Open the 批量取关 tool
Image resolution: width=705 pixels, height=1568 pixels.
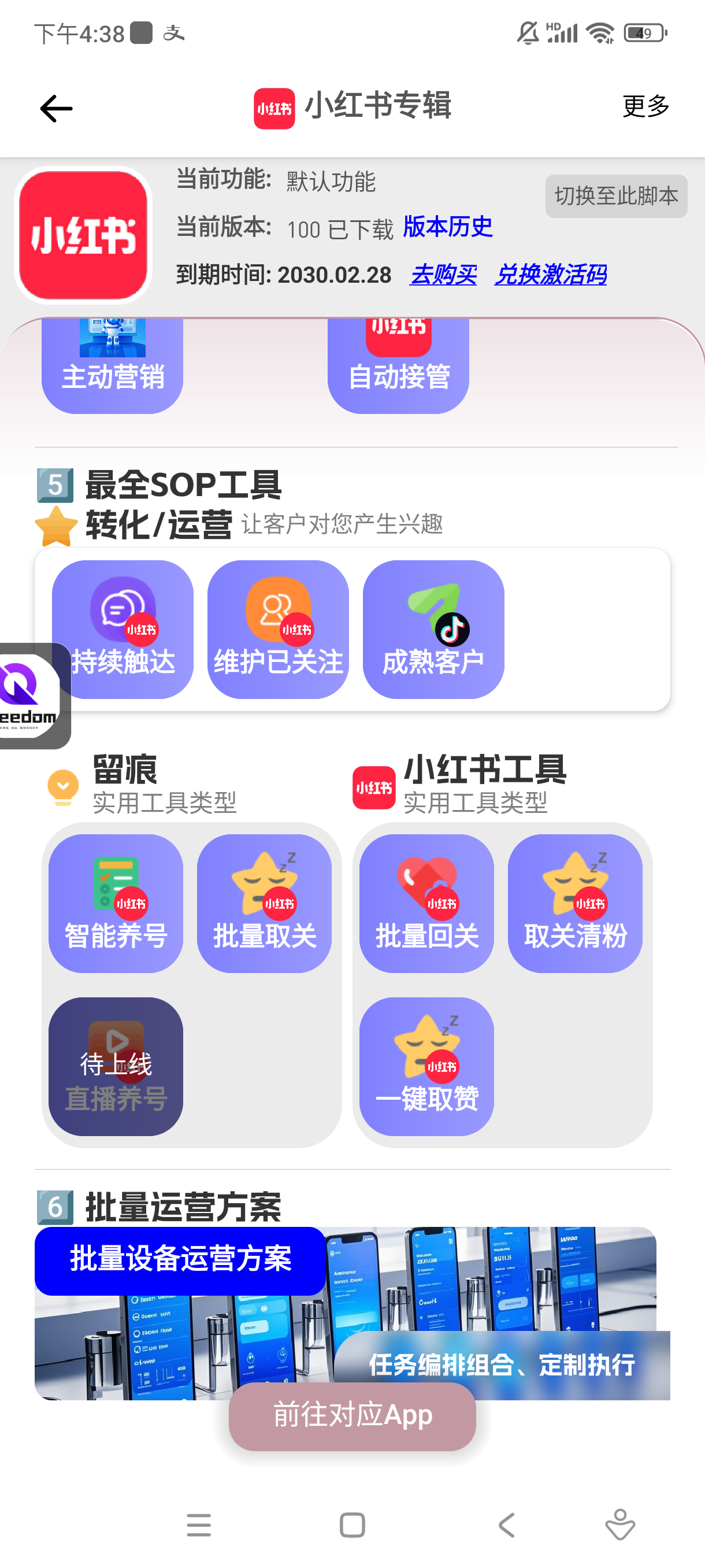[264, 903]
